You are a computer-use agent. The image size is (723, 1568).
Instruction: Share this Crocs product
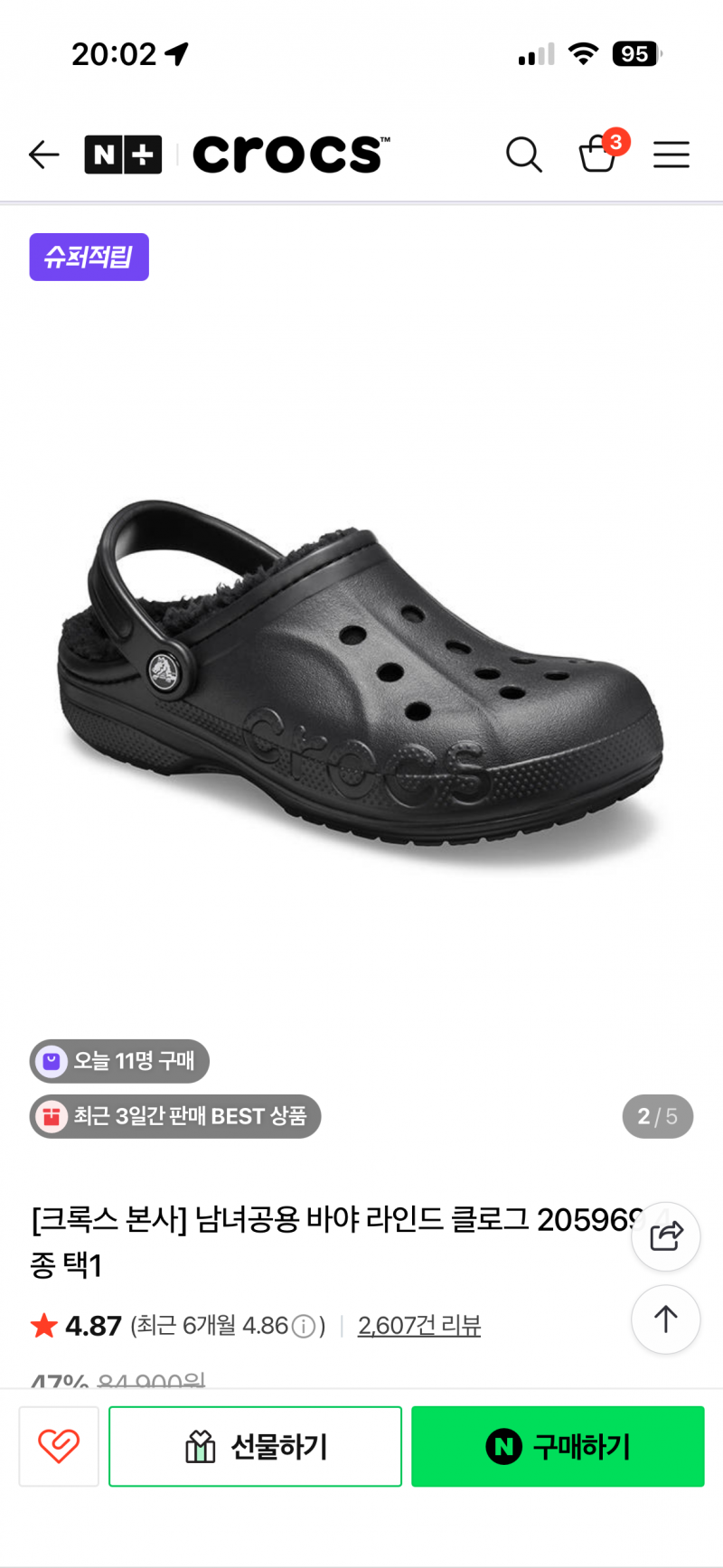pyautogui.click(x=666, y=1235)
